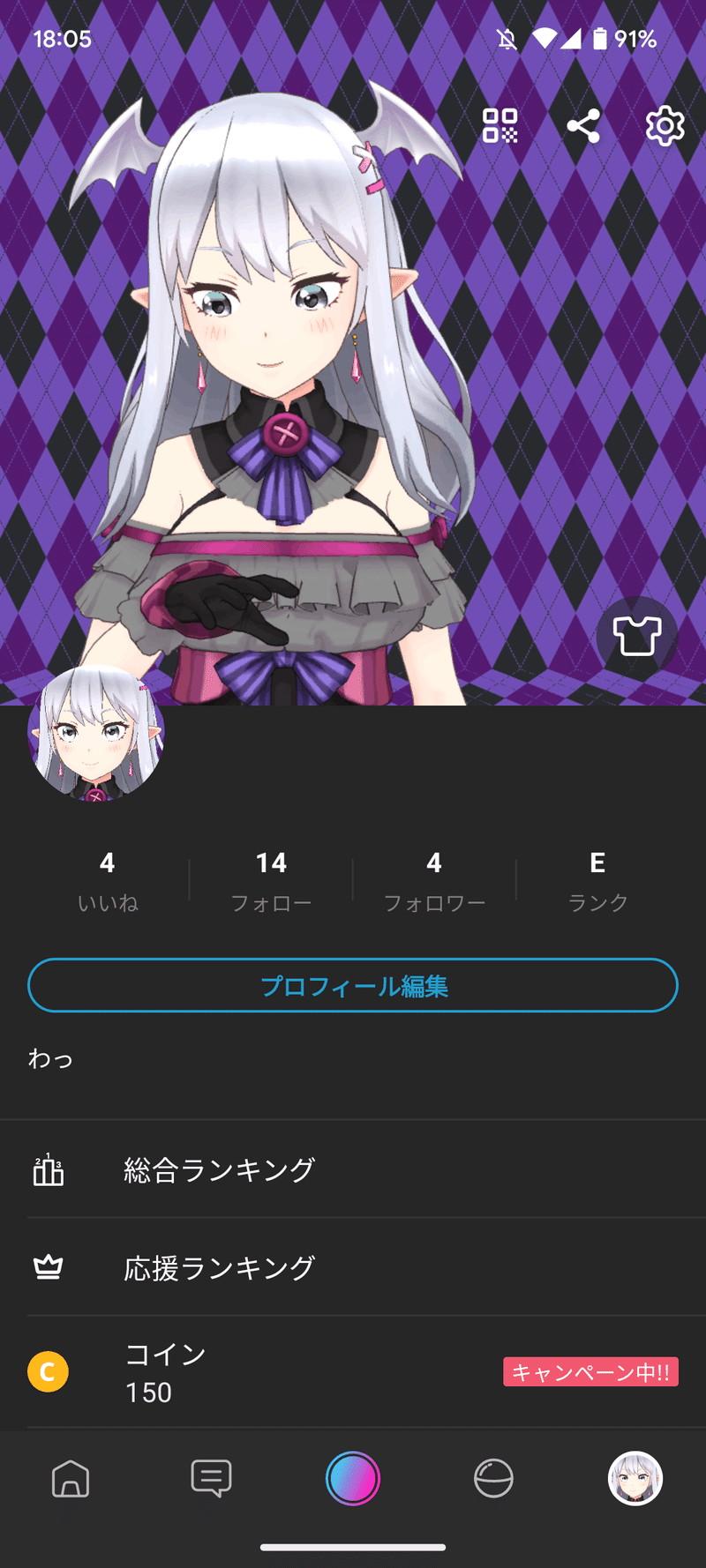Open the globe/planet tab
The image size is (706, 1568).
[x=493, y=1478]
